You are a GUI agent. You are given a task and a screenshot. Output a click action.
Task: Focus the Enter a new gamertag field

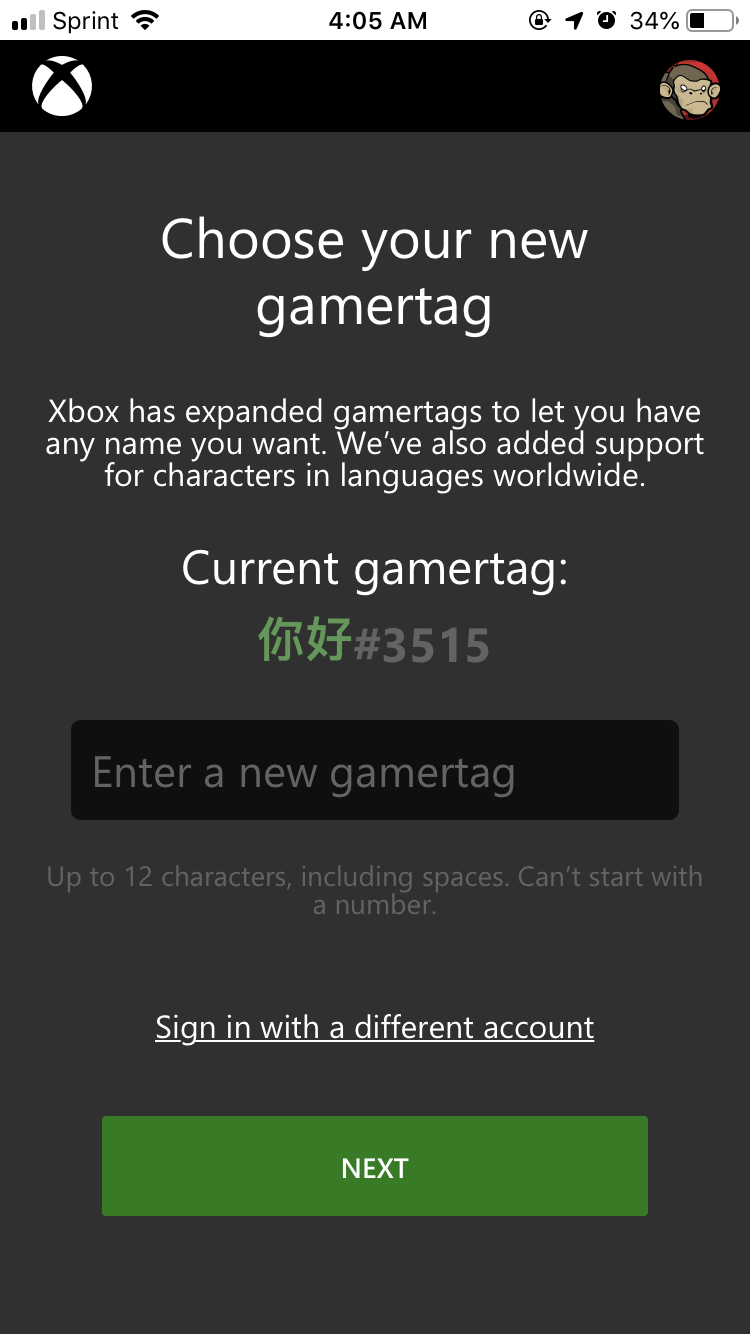[x=375, y=770]
